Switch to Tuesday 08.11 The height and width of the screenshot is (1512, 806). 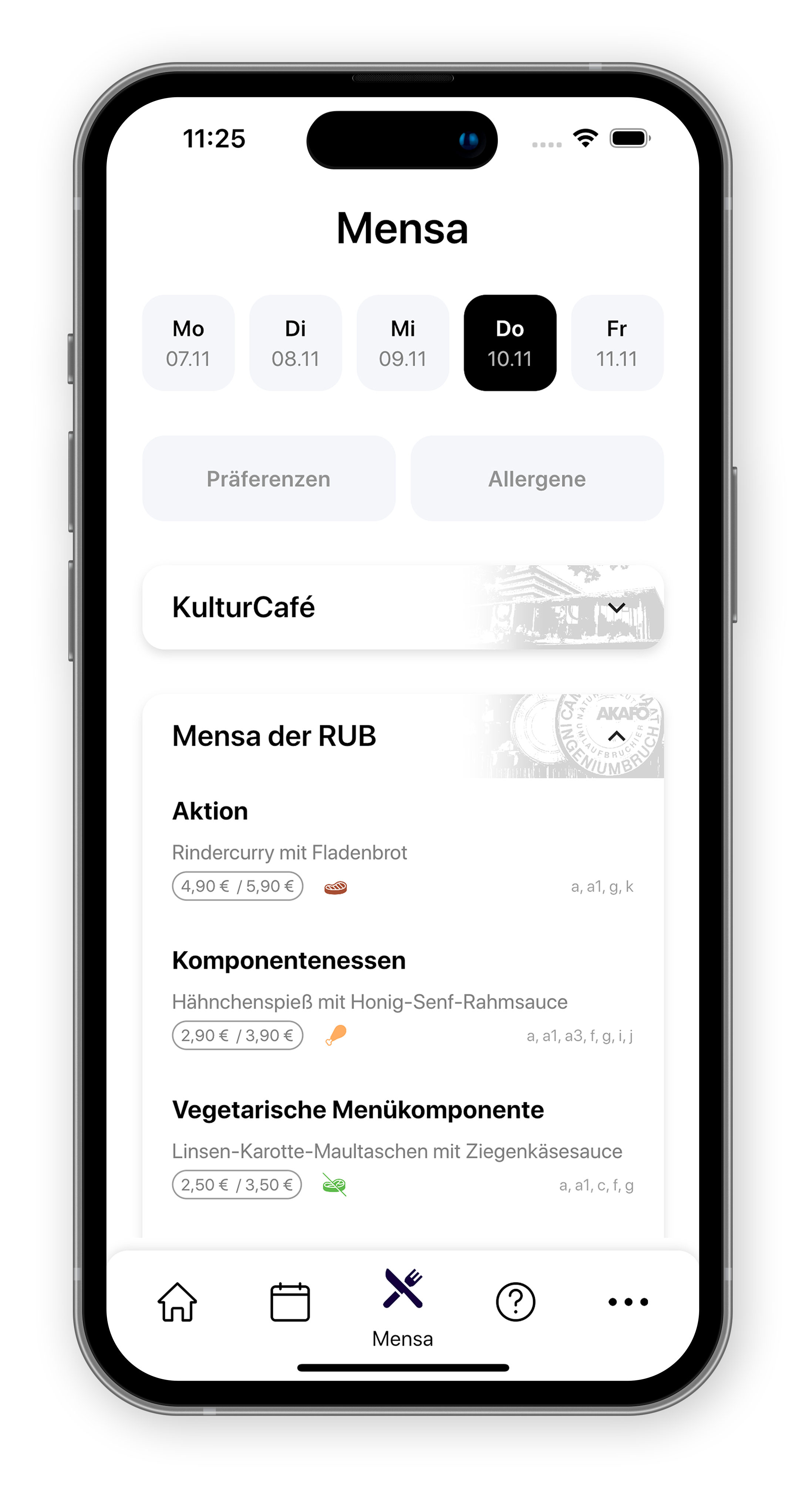(295, 343)
